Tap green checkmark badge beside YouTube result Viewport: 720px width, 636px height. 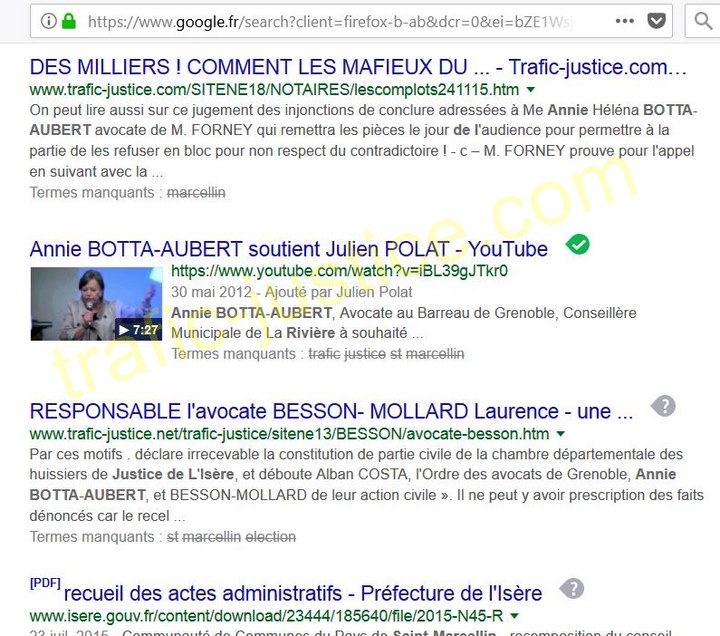pos(577,244)
